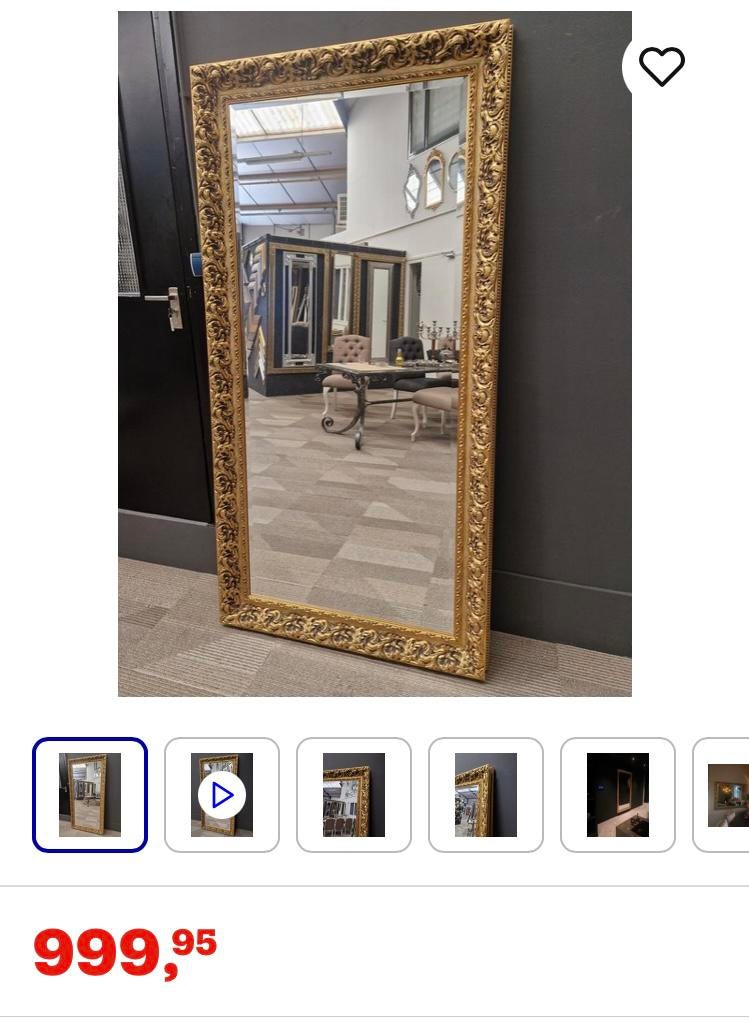Viewport: 749px width, 1020px height.
Task: Play the product video thumbnail
Action: (222, 795)
